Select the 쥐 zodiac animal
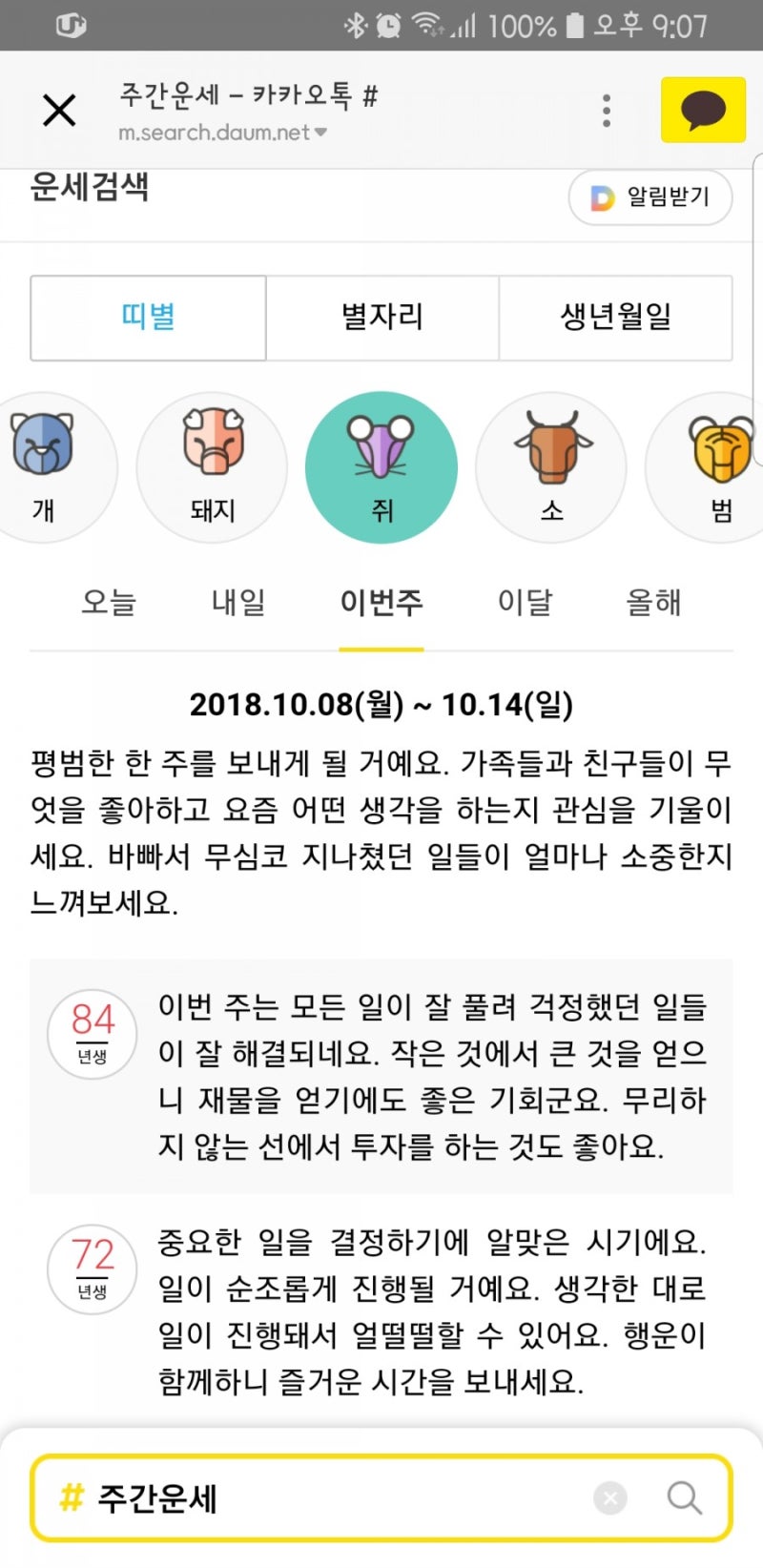Viewport: 763px width, 1568px height. point(381,467)
